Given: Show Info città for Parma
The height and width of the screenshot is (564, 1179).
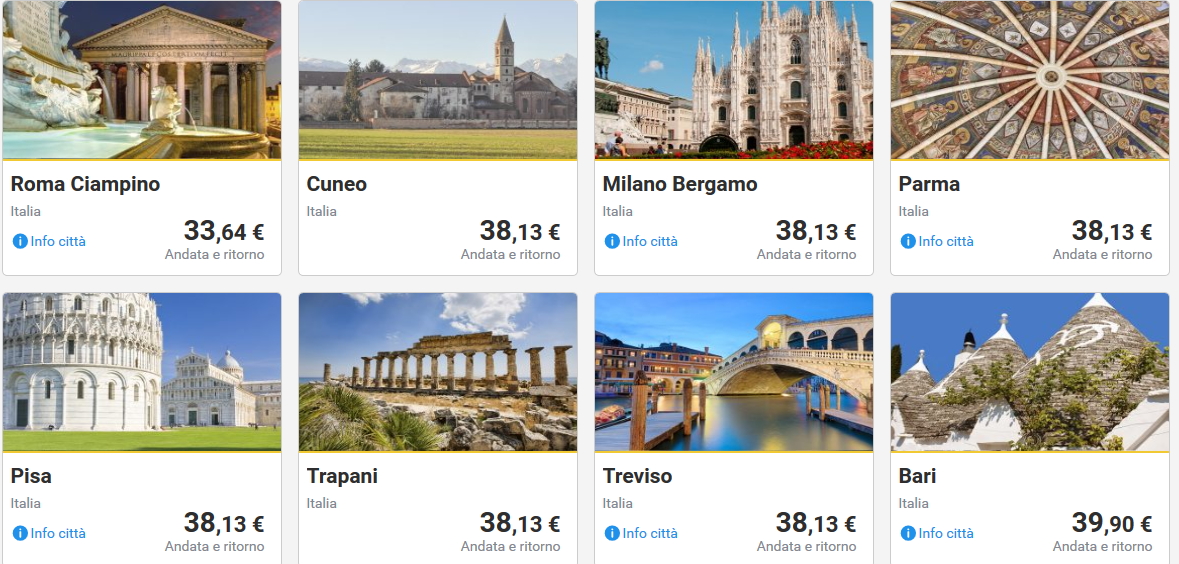Looking at the screenshot, I should [x=938, y=241].
